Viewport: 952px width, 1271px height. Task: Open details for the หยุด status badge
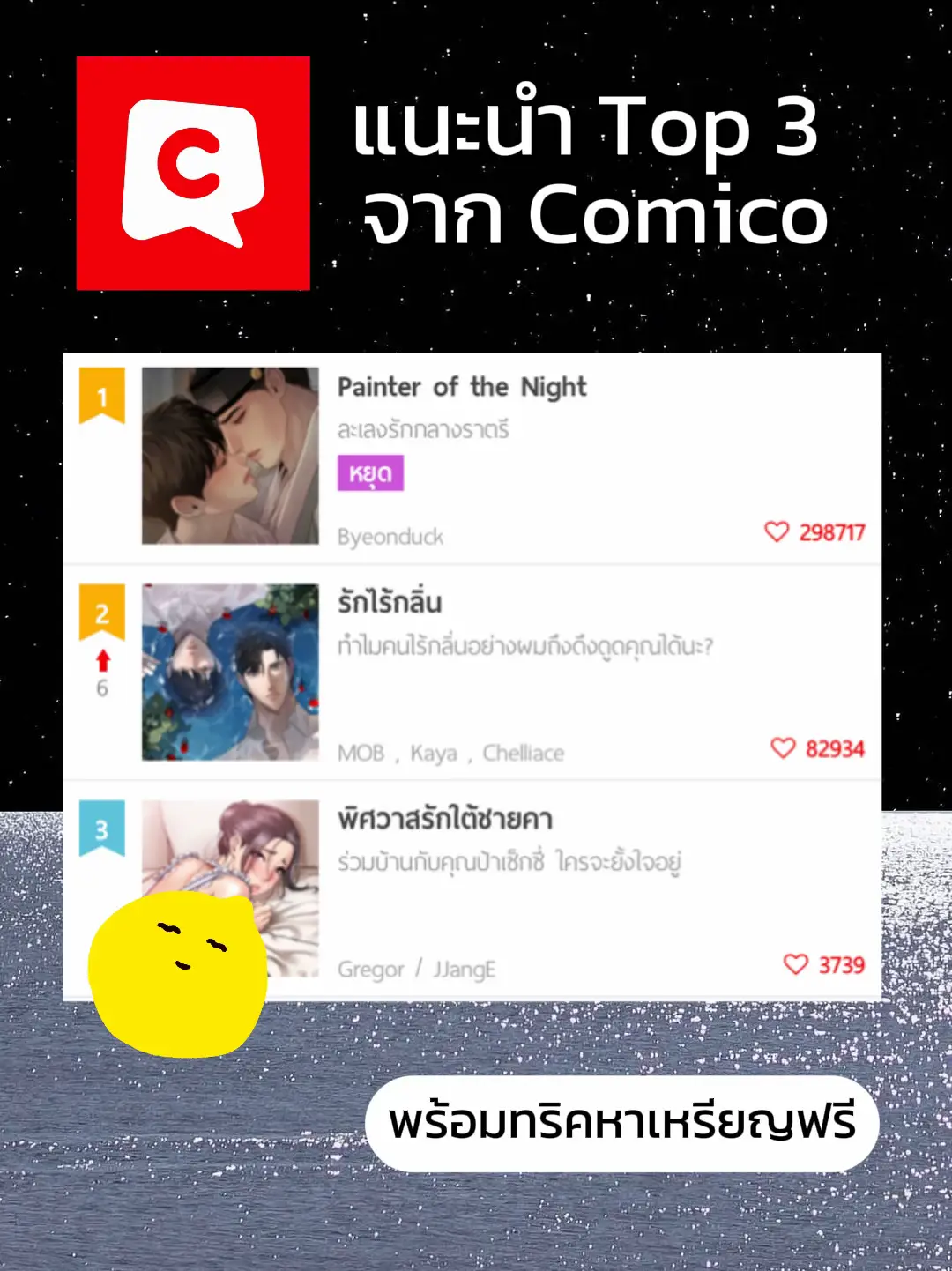(x=370, y=472)
